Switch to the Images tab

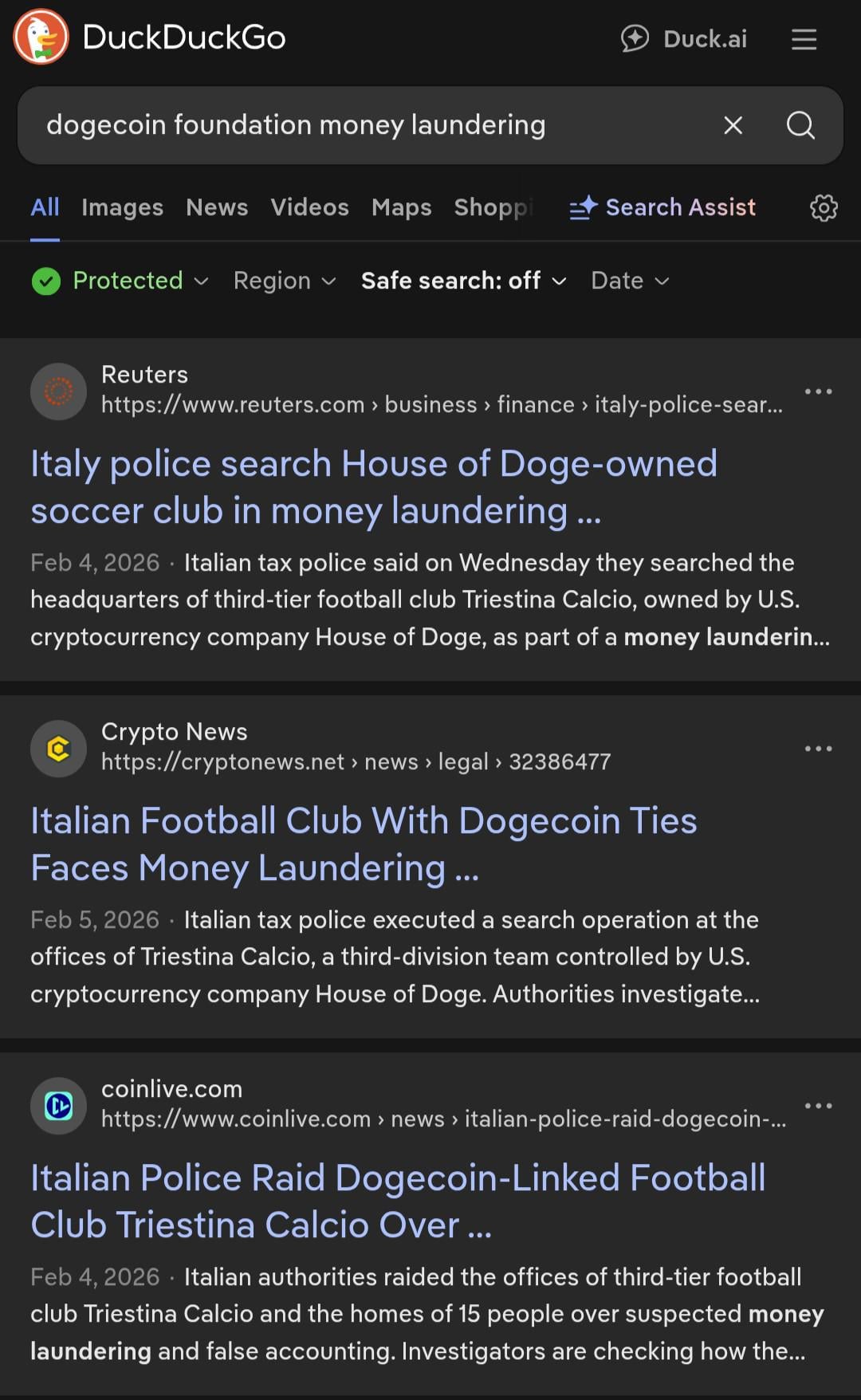coord(122,207)
